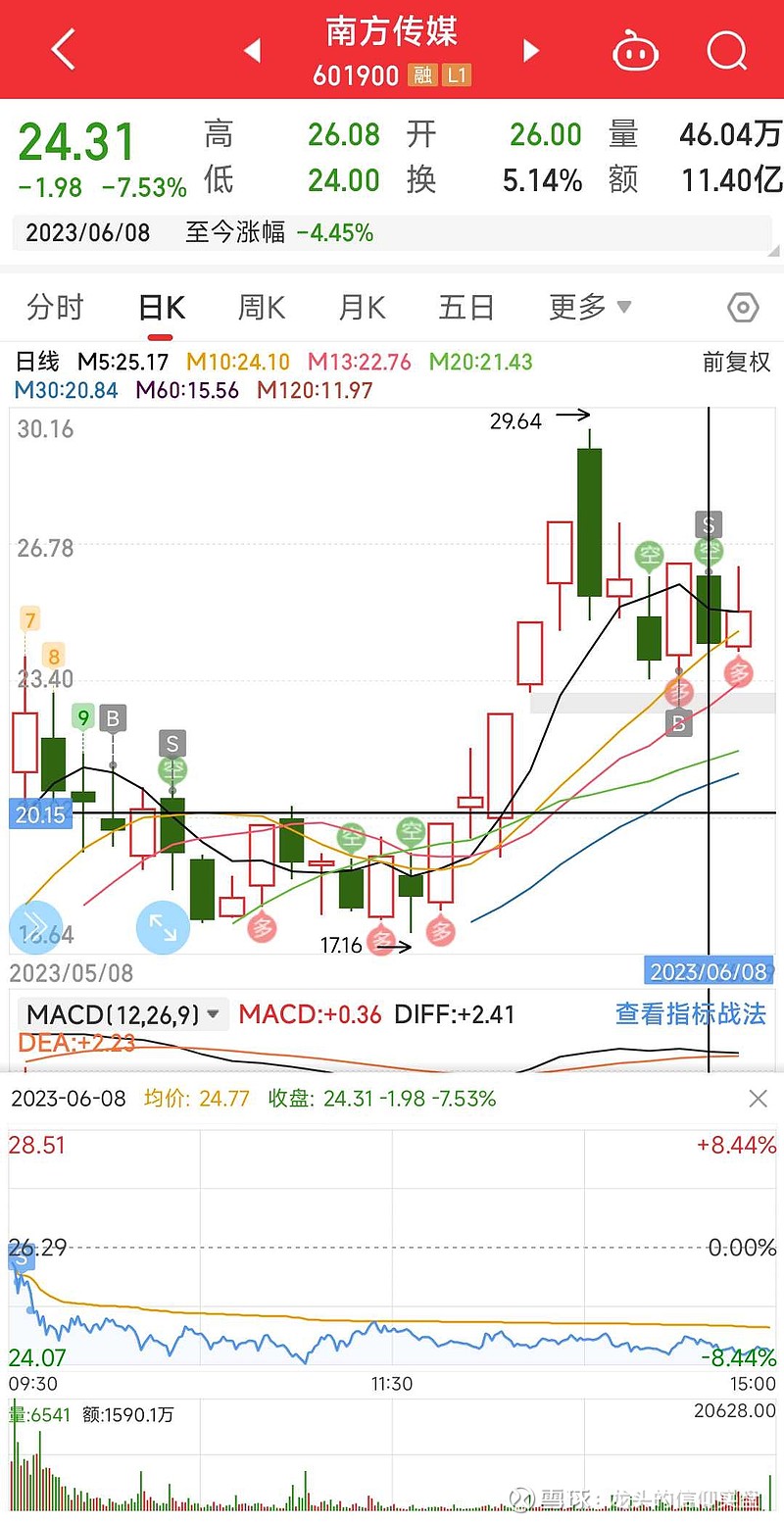Select the 日K tab

coord(162,308)
